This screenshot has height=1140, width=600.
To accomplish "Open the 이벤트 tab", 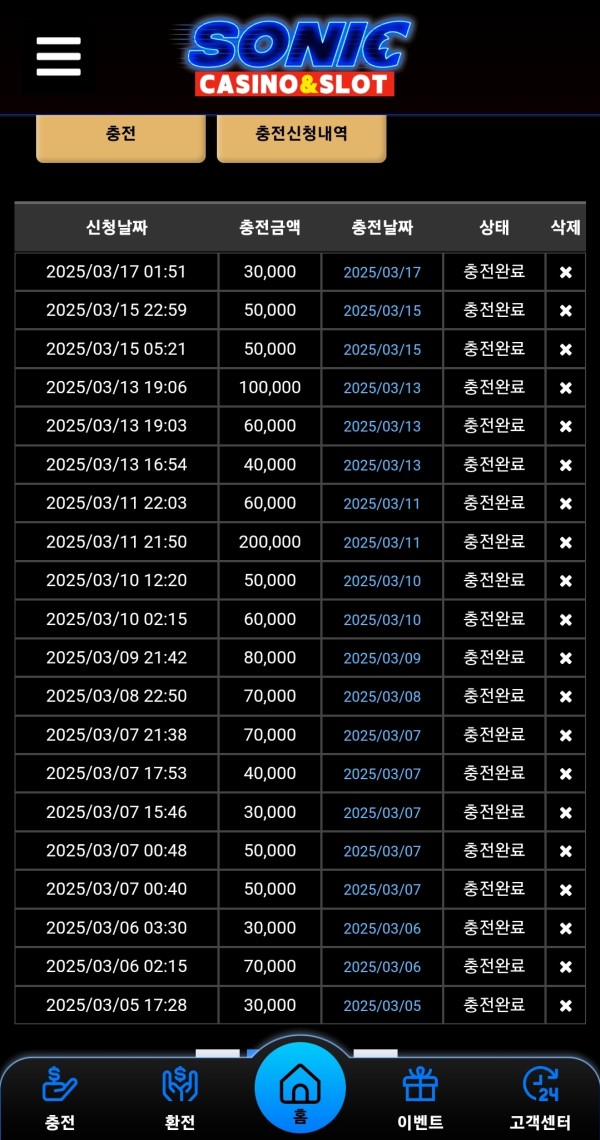I will click(x=420, y=1098).
